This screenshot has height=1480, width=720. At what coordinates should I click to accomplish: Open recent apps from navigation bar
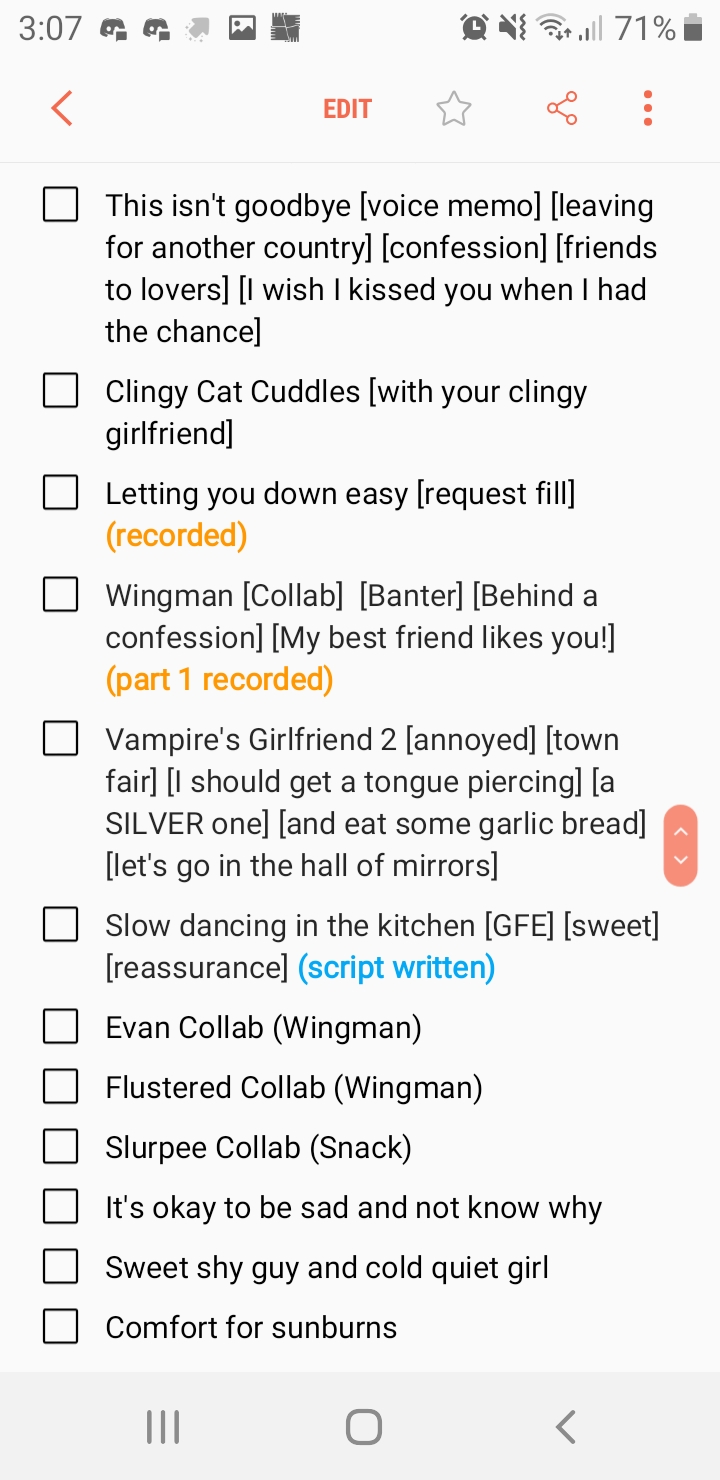point(163,1427)
